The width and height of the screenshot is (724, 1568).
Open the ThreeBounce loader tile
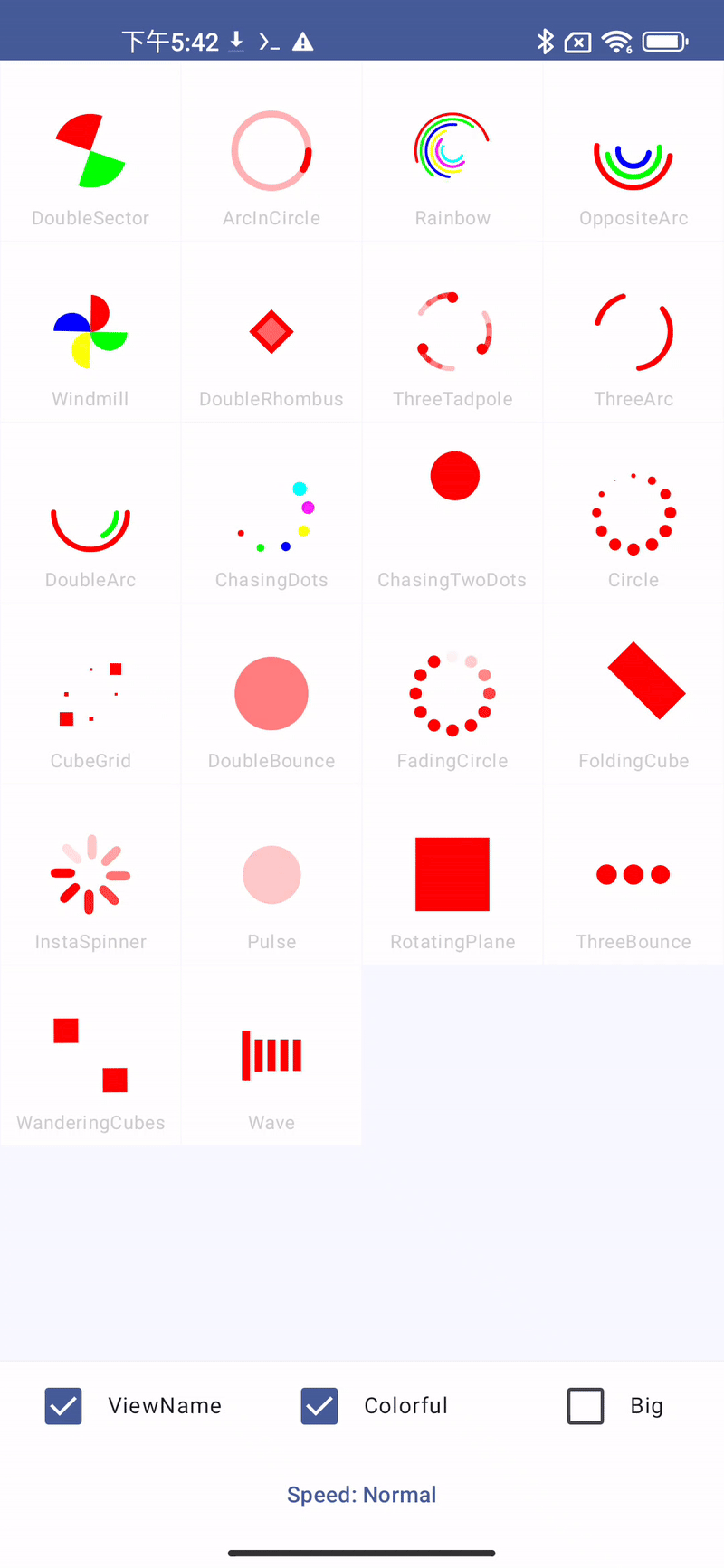point(633,876)
